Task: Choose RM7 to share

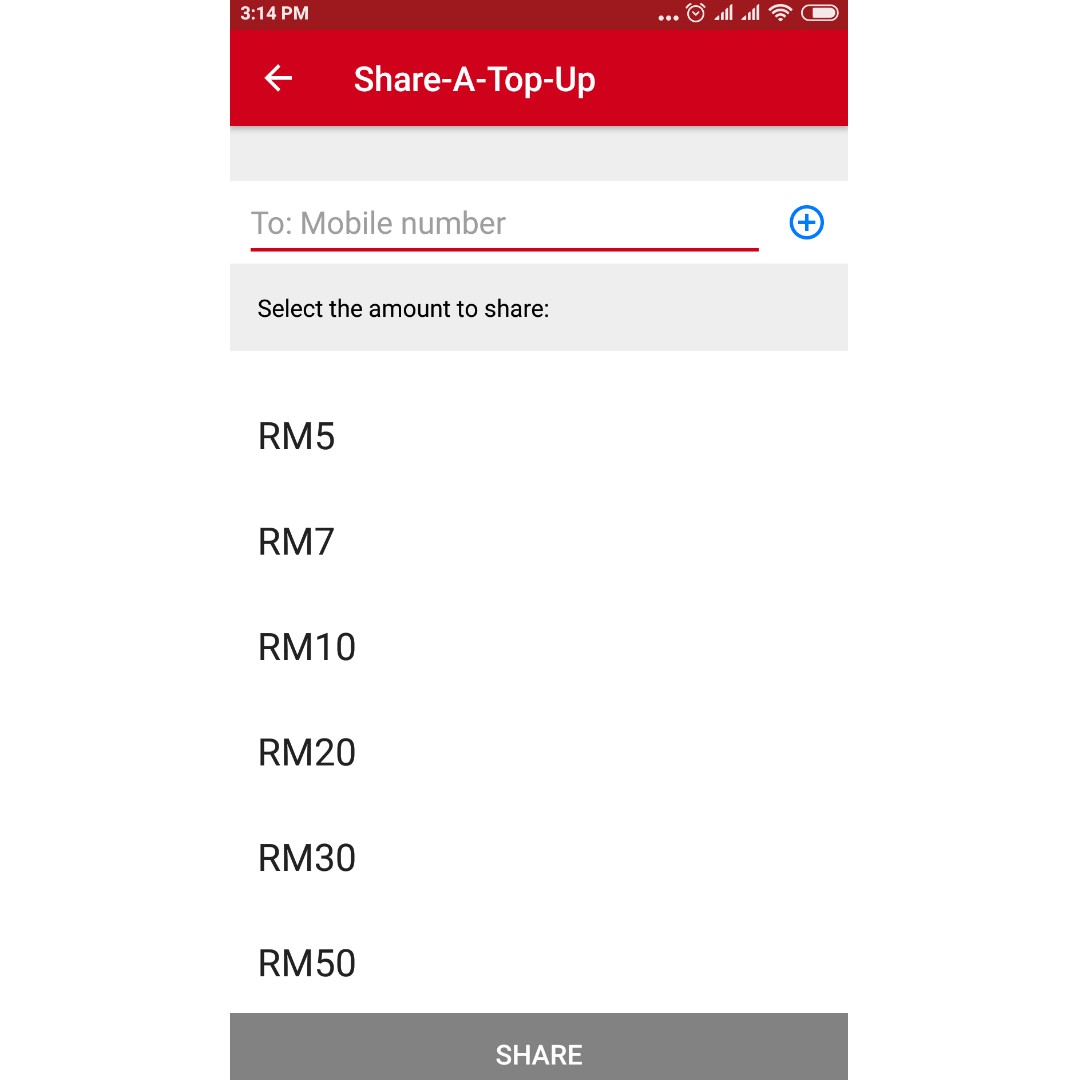Action: [x=297, y=542]
